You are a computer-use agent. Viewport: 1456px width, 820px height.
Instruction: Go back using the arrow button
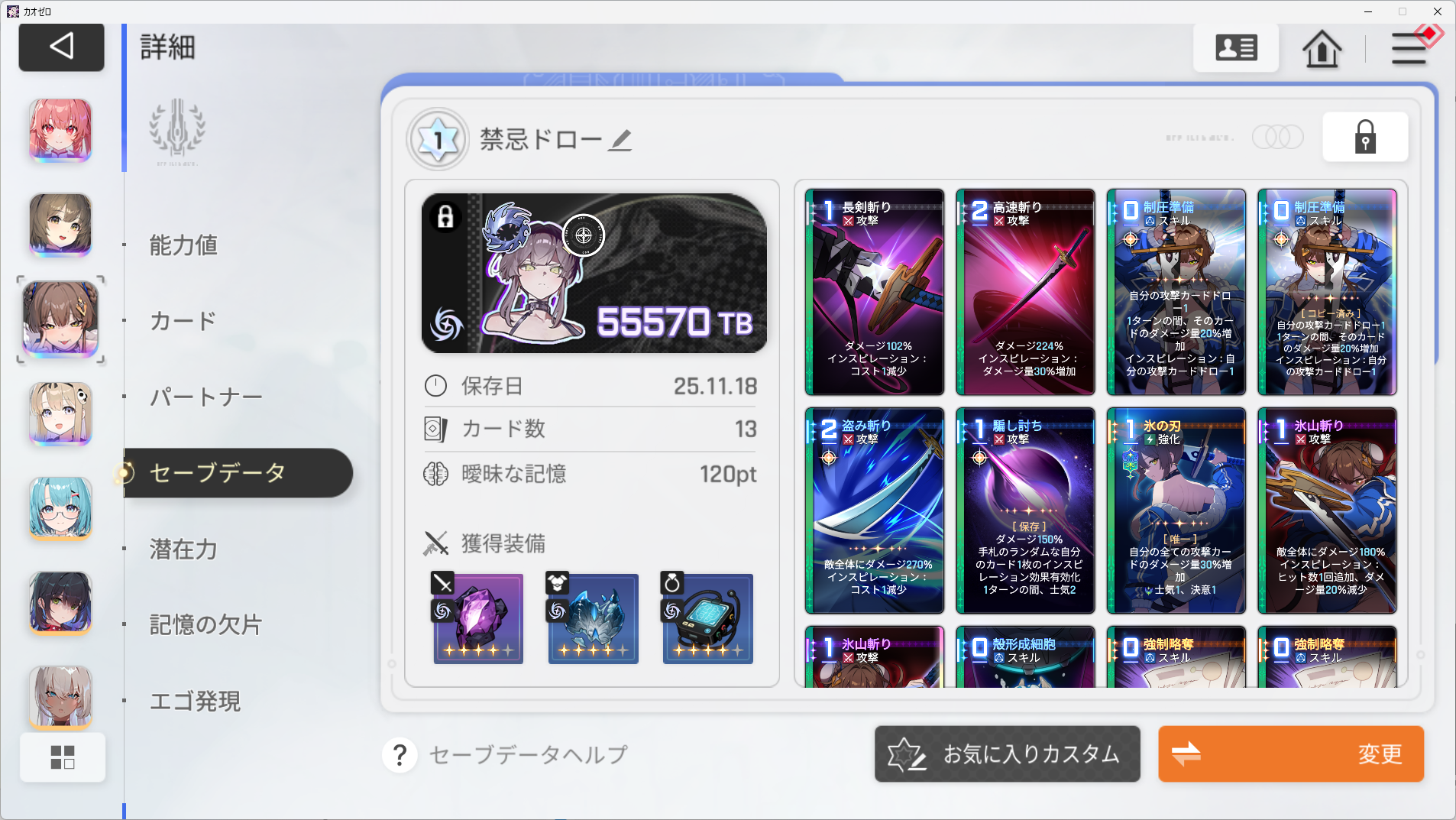[61, 47]
